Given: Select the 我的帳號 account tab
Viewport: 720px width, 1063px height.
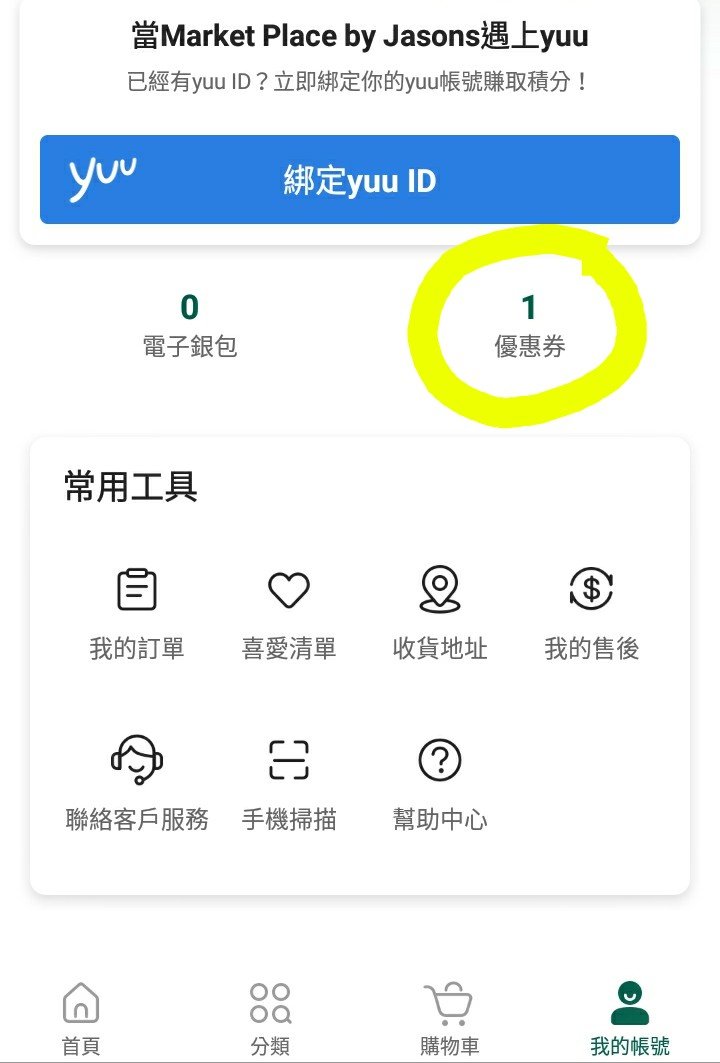Looking at the screenshot, I should [x=629, y=1018].
